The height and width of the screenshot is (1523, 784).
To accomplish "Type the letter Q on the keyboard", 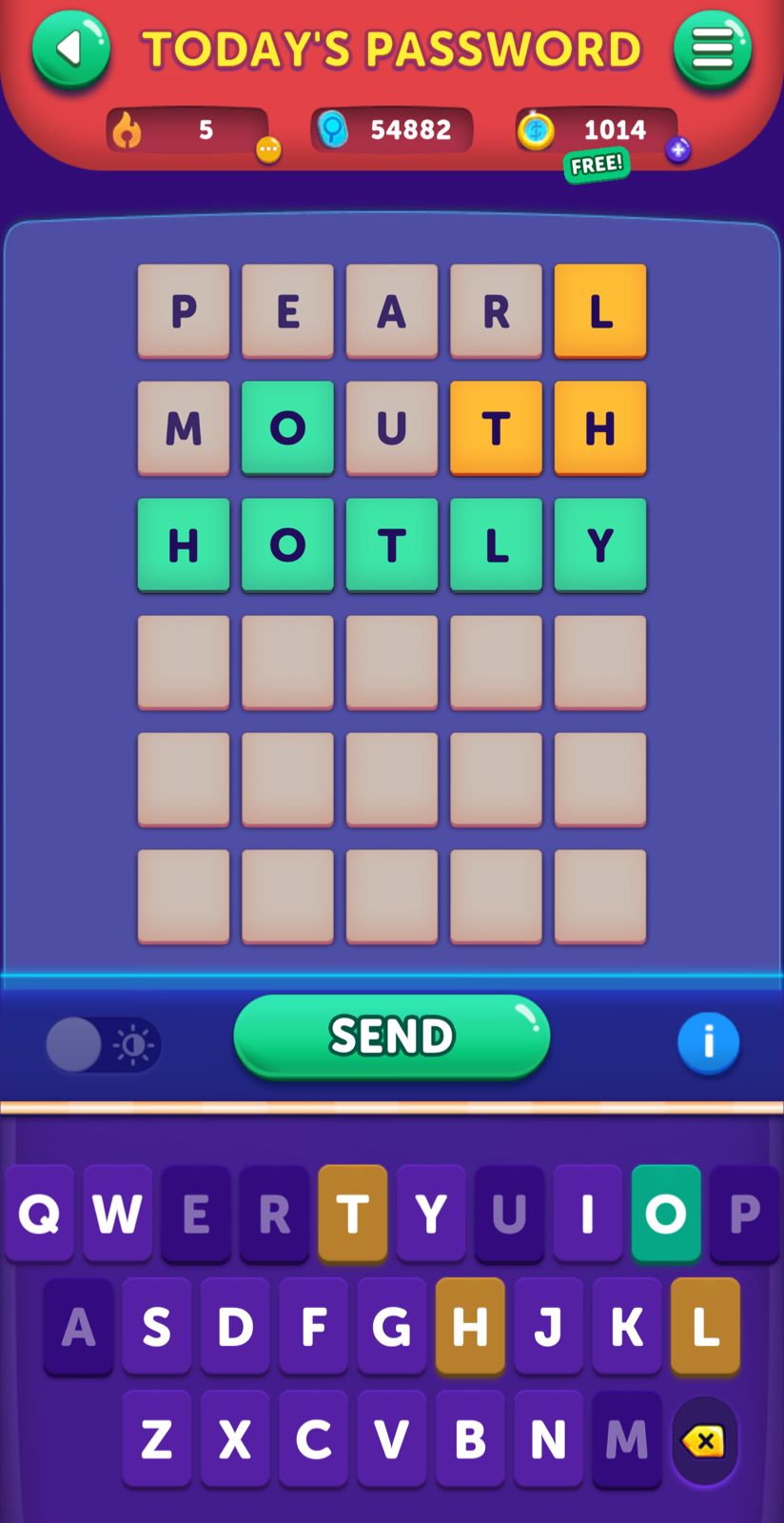I will point(39,1214).
